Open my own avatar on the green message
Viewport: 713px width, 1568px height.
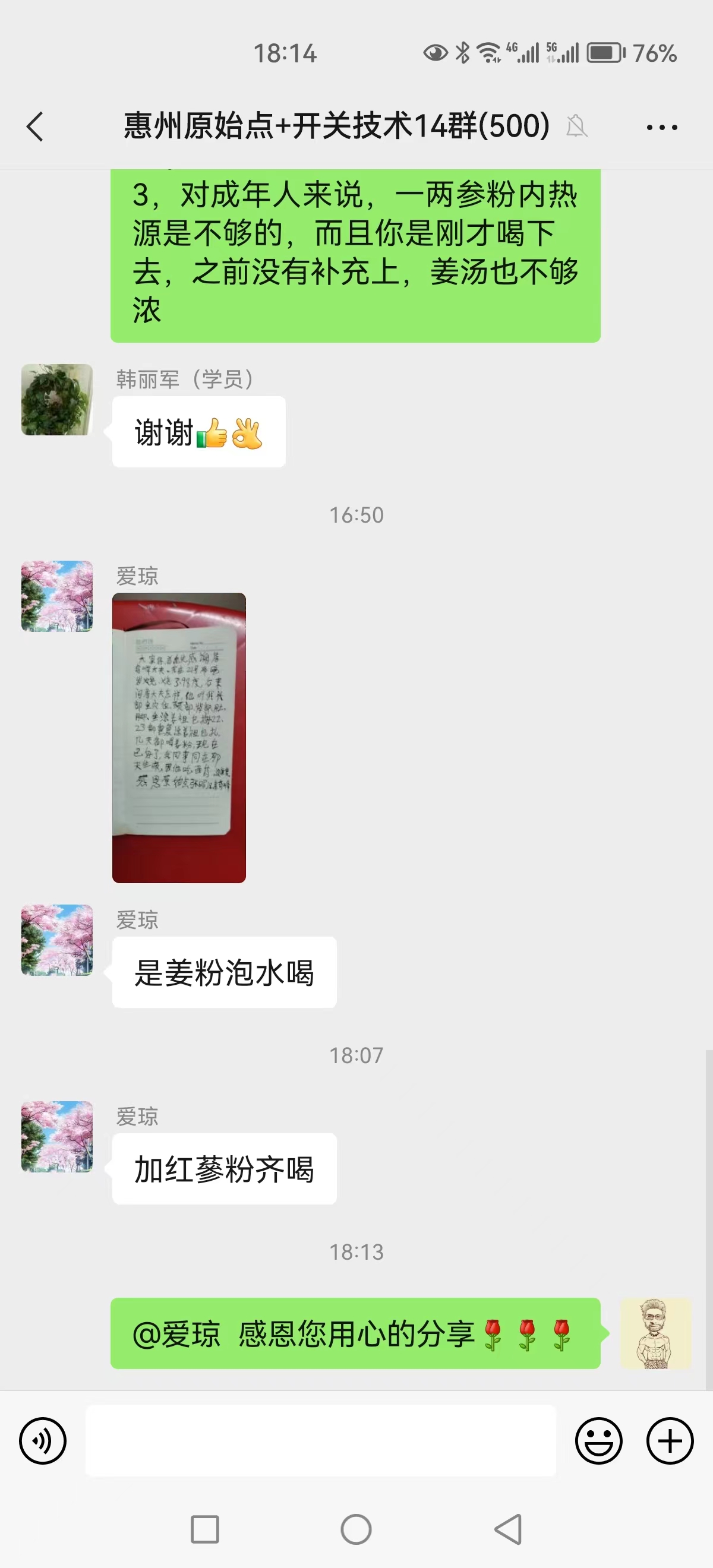point(655,1333)
